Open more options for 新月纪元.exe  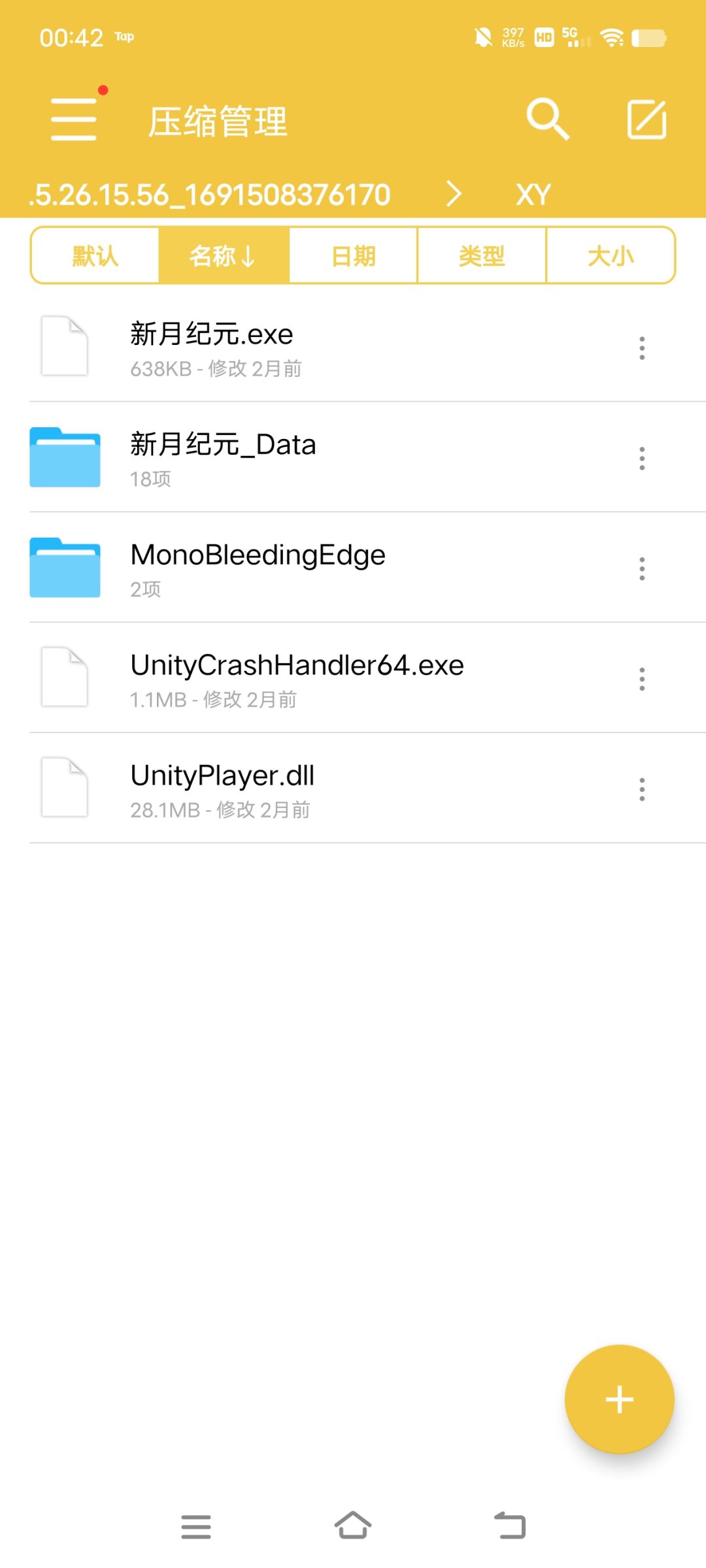[x=642, y=348]
